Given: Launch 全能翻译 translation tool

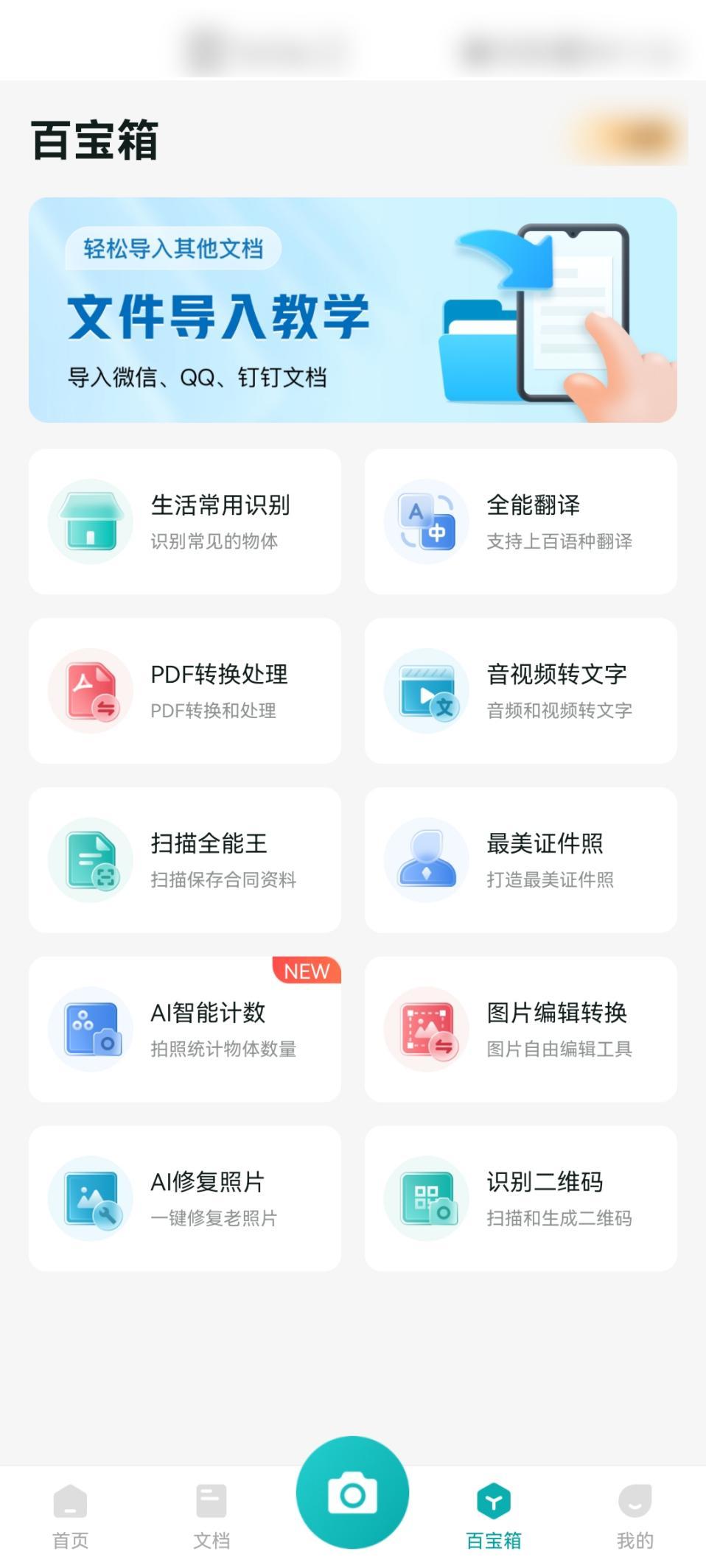Looking at the screenshot, I should pos(520,521).
